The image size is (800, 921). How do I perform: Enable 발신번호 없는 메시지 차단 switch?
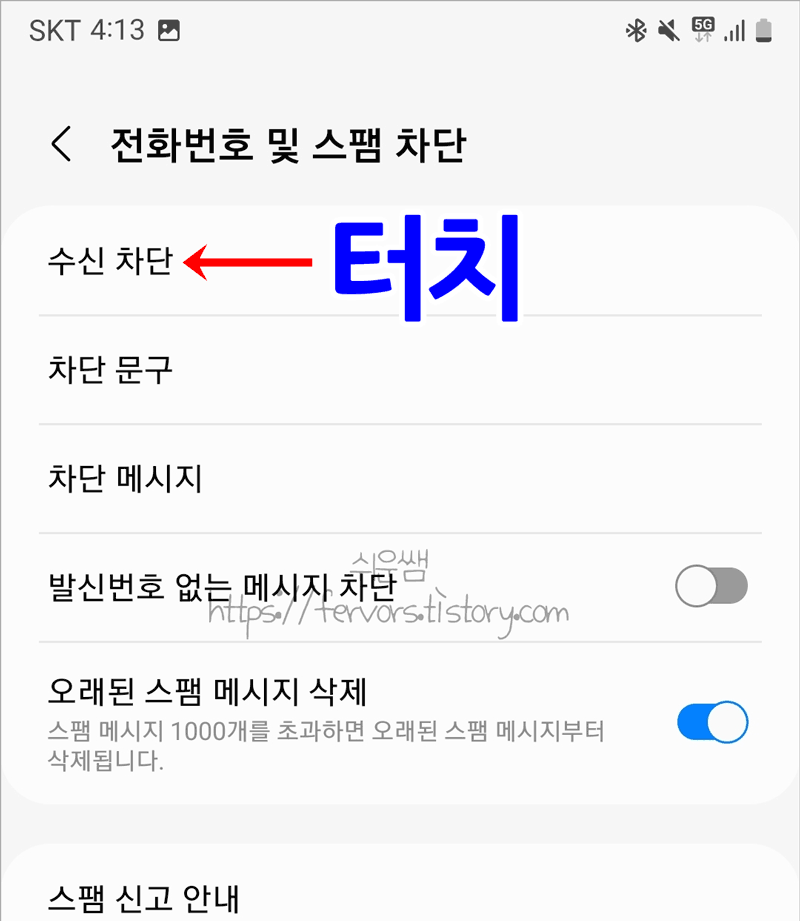pyautogui.click(x=712, y=587)
